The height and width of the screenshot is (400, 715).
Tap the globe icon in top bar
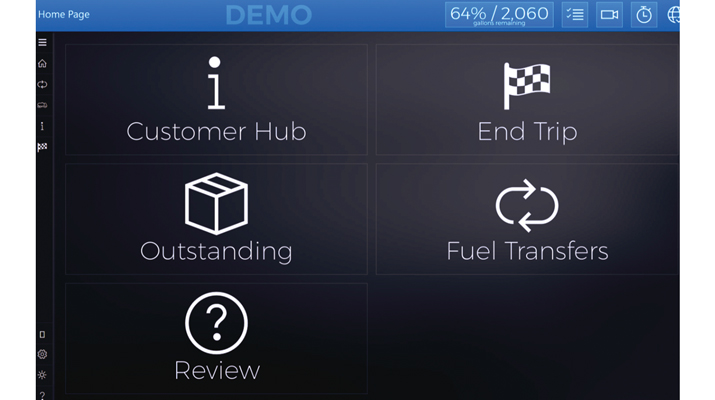pos(674,14)
